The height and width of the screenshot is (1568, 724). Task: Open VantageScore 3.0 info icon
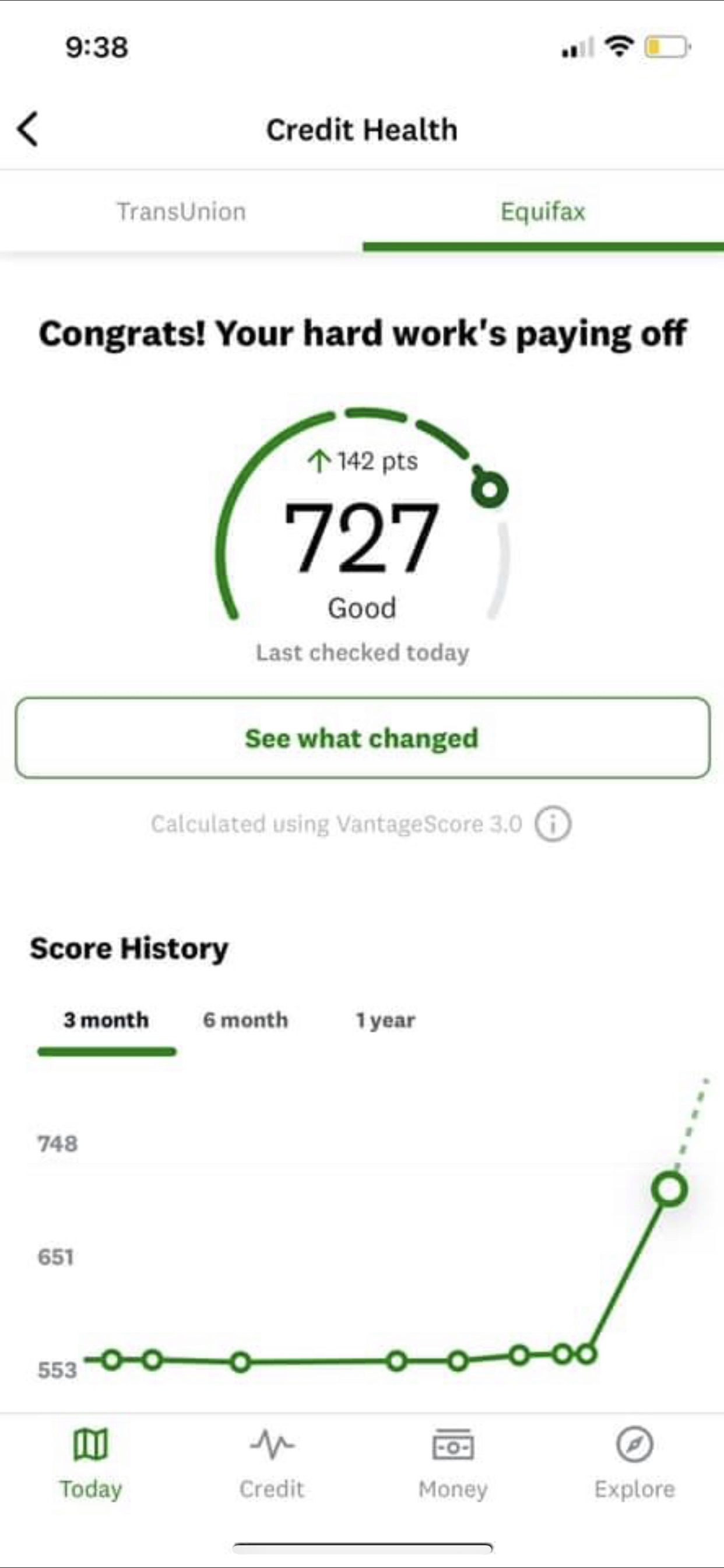(x=553, y=824)
